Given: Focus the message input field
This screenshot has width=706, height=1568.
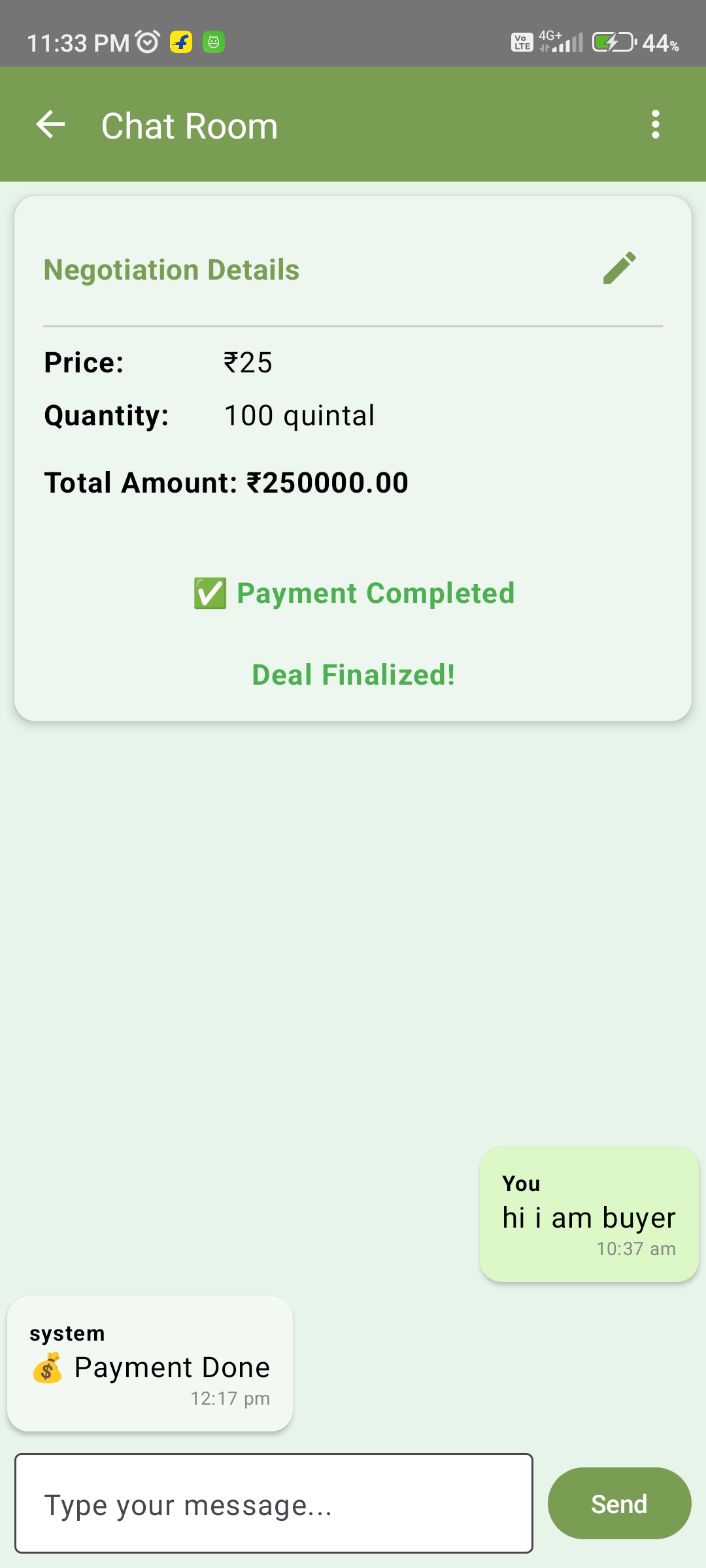Looking at the screenshot, I should [x=274, y=1503].
